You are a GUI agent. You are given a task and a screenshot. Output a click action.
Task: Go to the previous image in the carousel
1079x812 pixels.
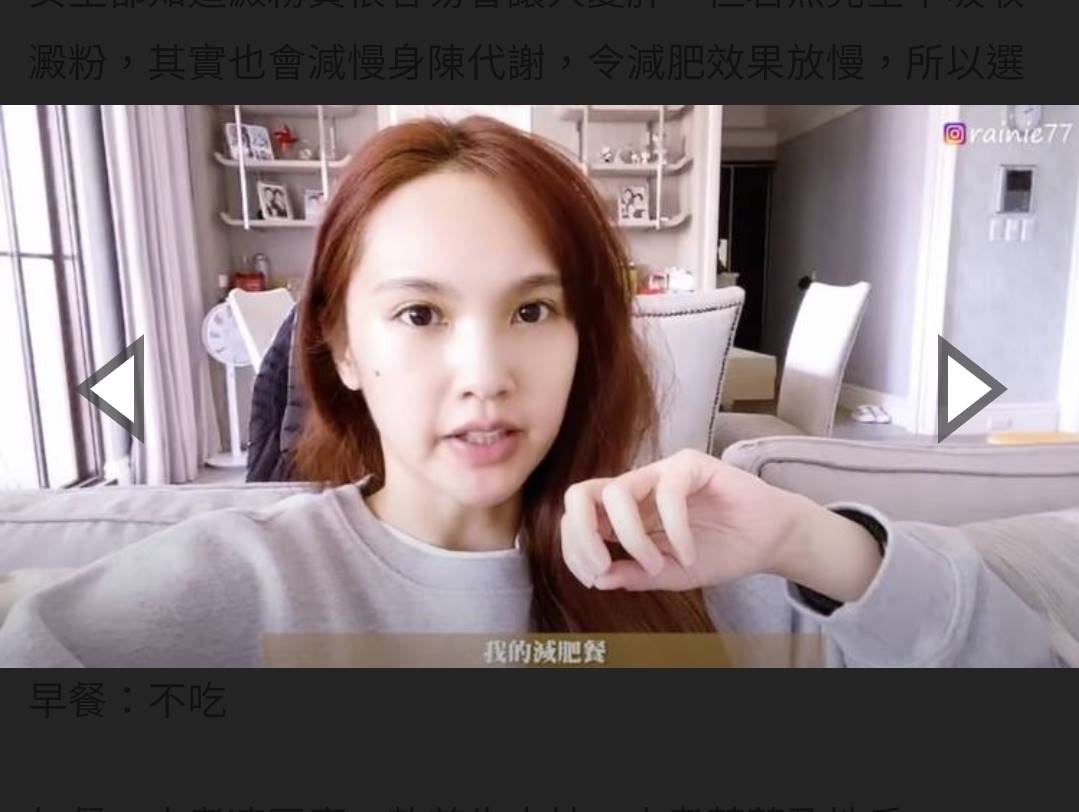click(112, 389)
